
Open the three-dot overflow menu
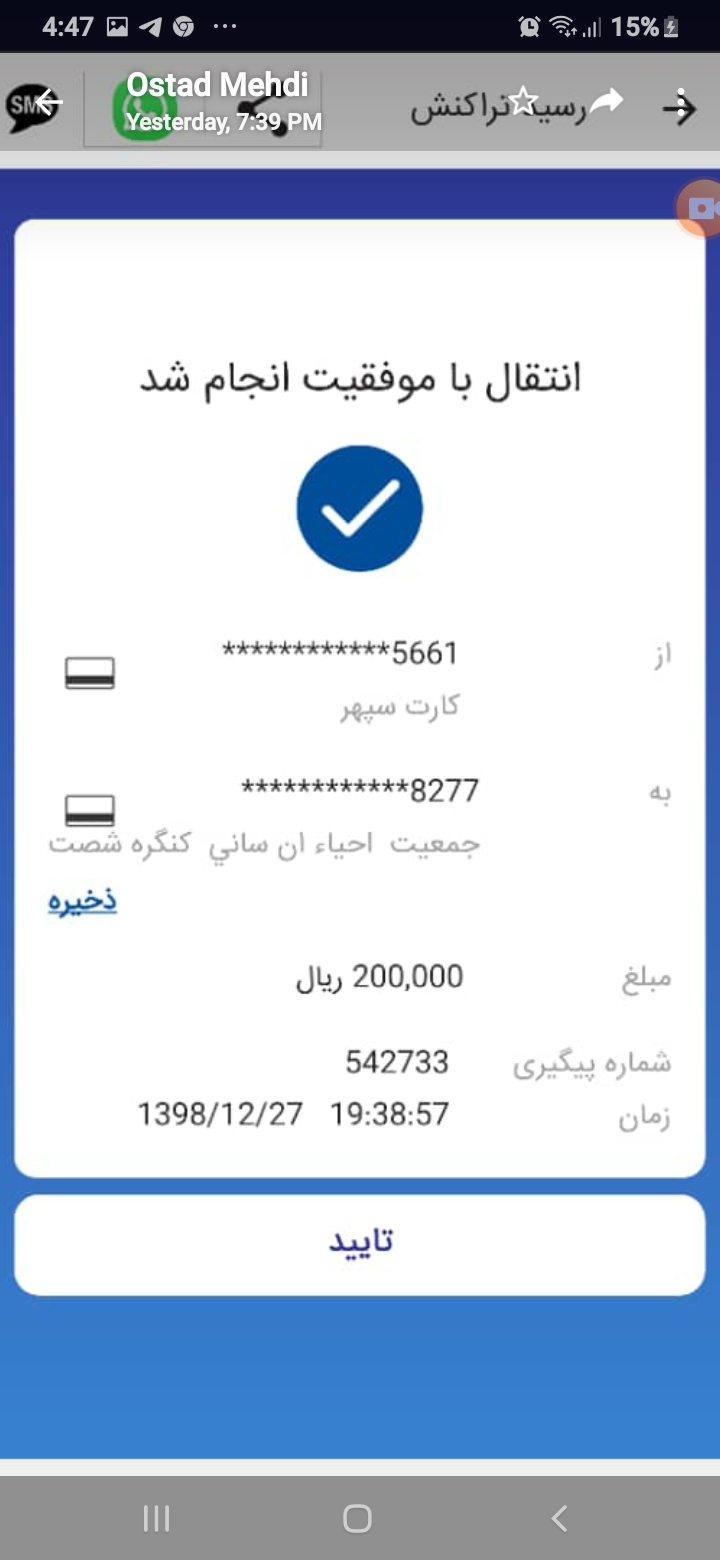click(681, 104)
